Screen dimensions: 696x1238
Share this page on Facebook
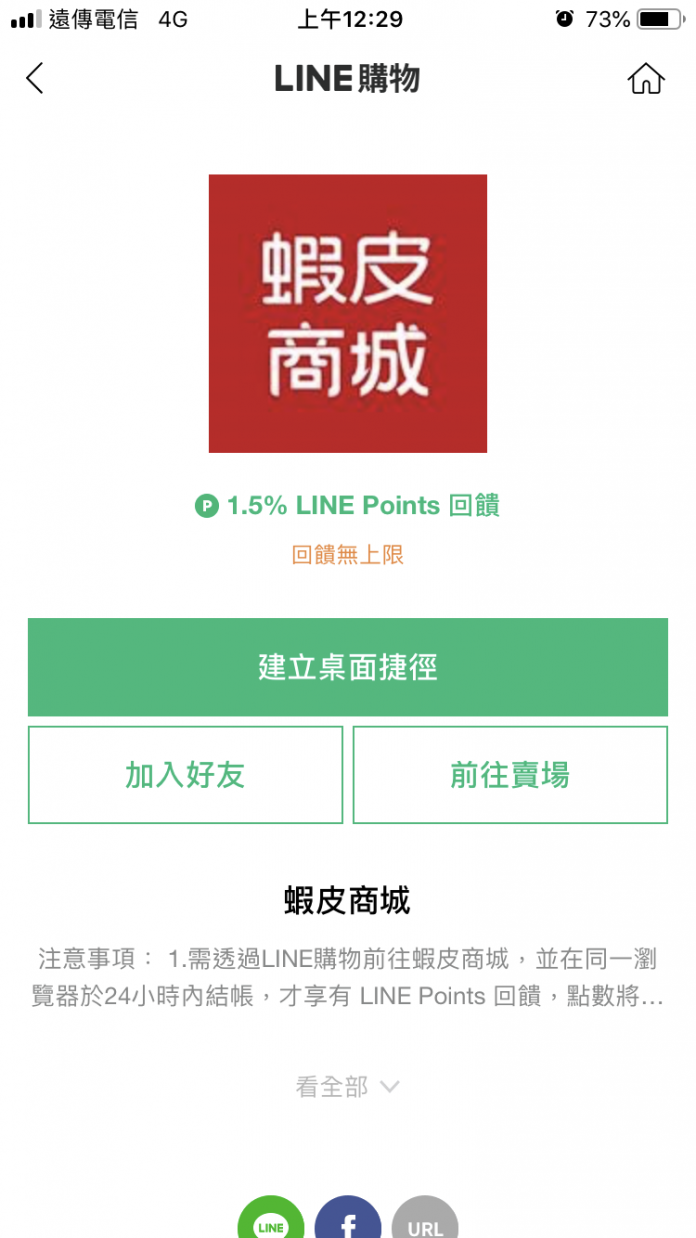click(348, 1218)
